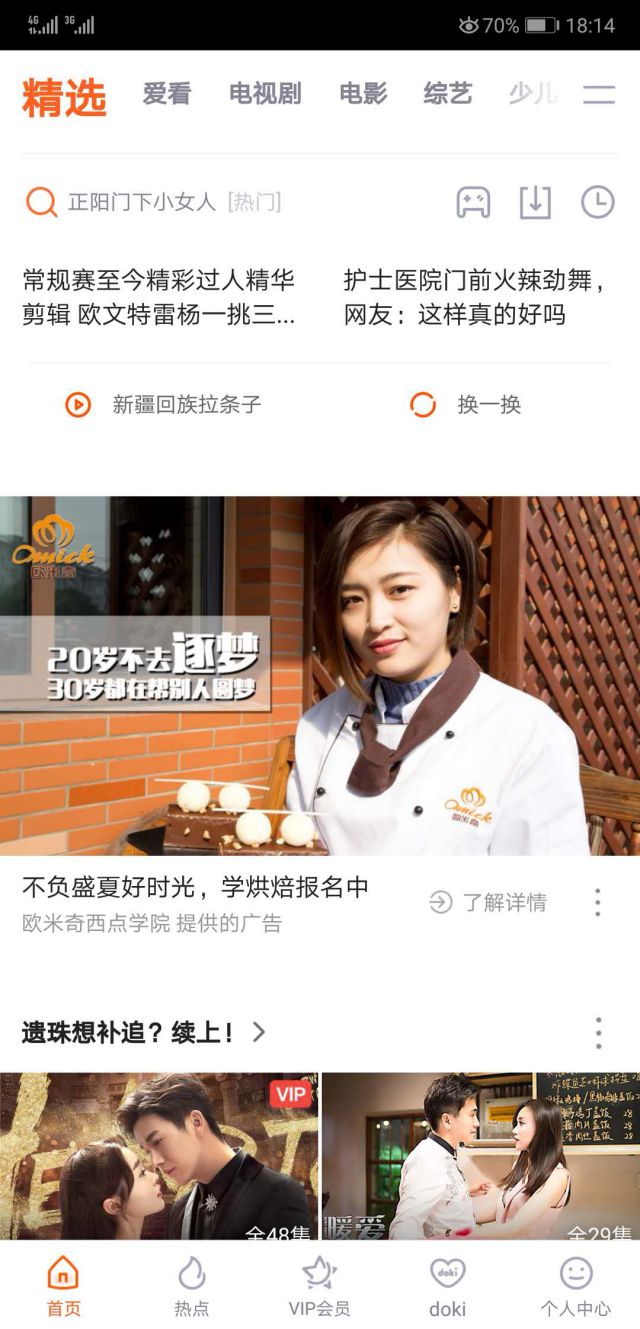Open the ad's three-dot options
The image size is (640, 1329).
pyautogui.click(x=597, y=902)
